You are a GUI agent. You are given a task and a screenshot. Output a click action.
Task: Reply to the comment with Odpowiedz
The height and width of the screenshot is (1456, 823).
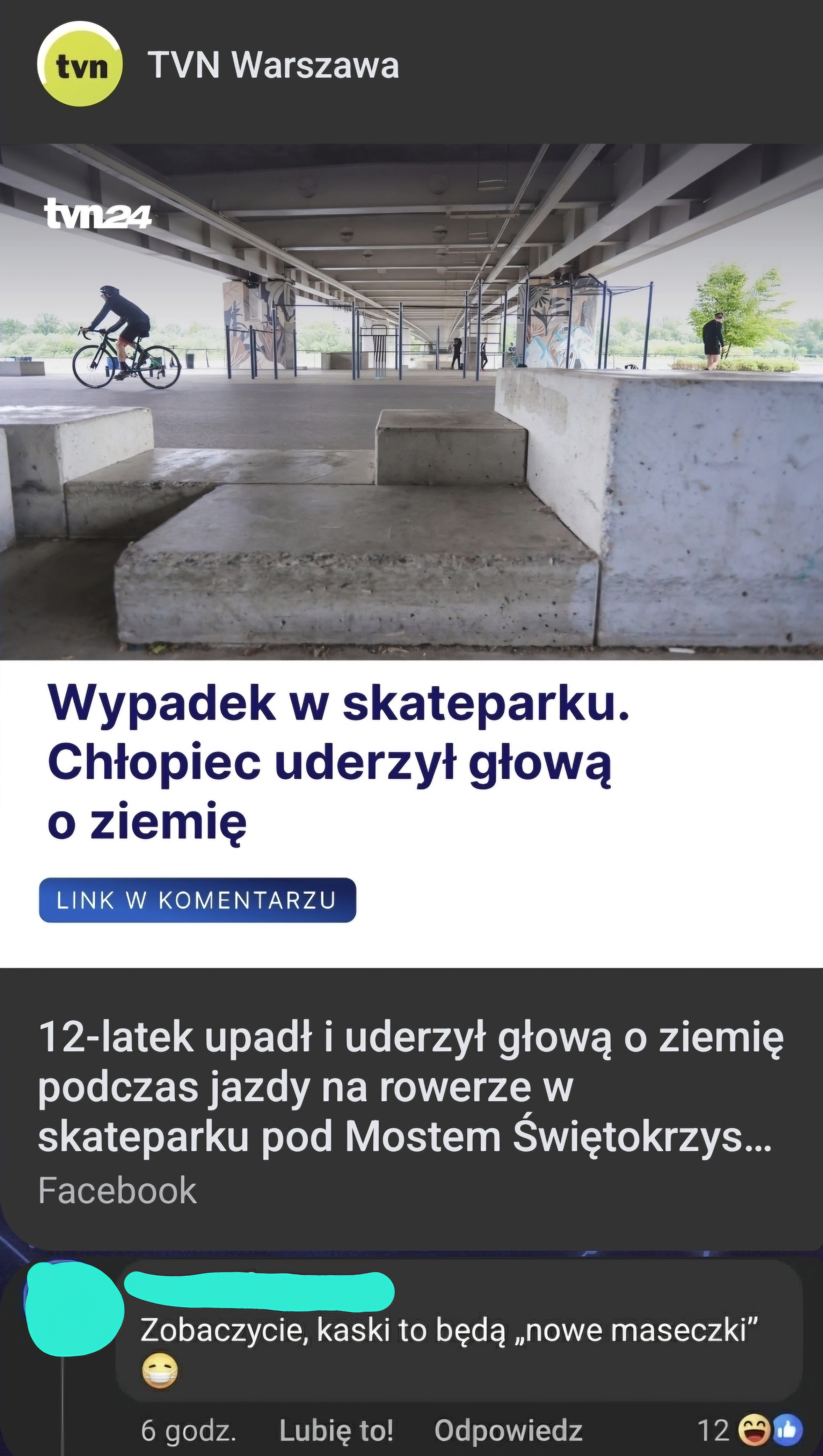point(508,1430)
